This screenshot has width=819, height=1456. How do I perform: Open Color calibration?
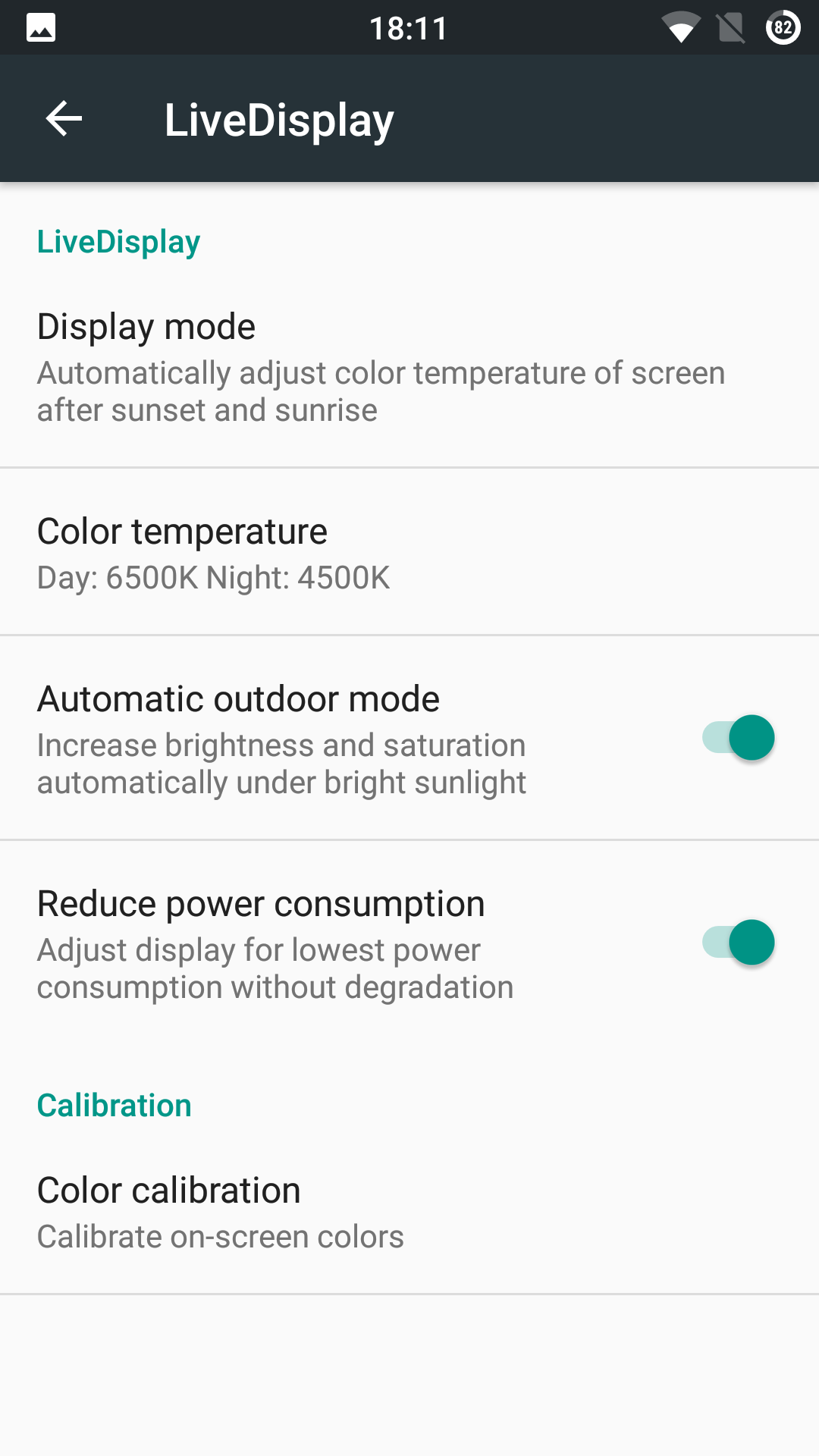coord(409,1211)
